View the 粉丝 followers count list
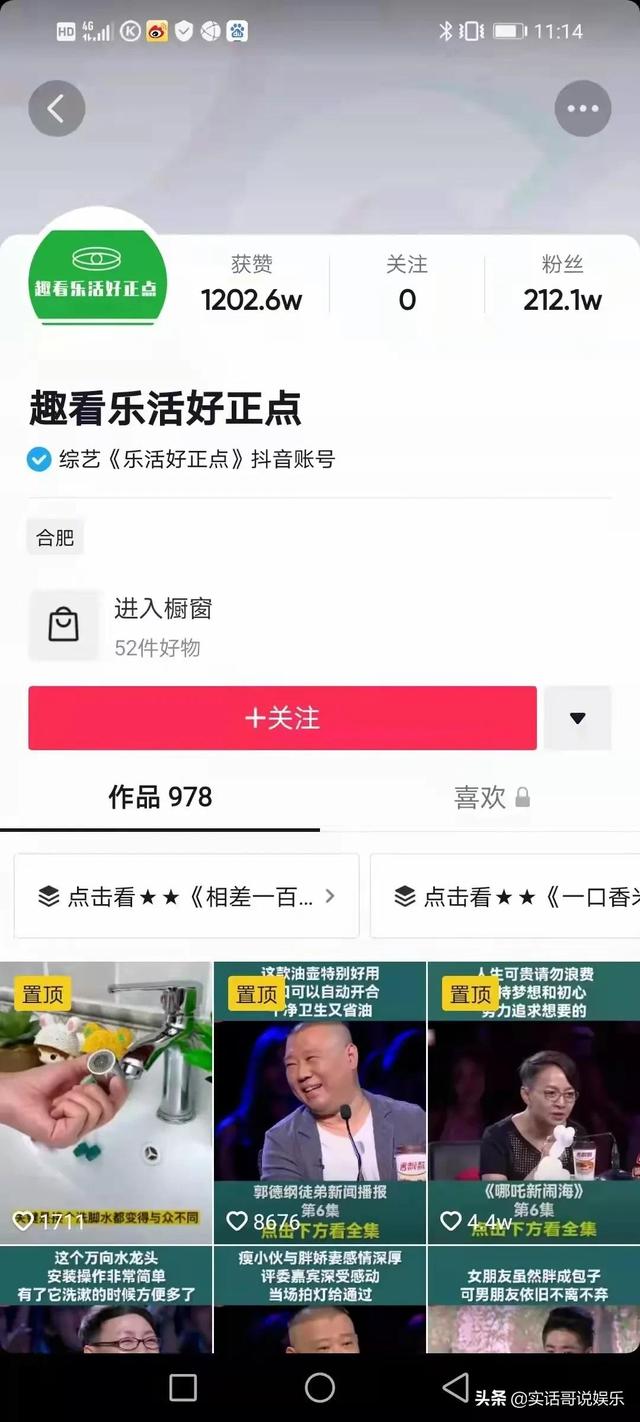Viewport: 640px width, 1422px height. point(562,283)
